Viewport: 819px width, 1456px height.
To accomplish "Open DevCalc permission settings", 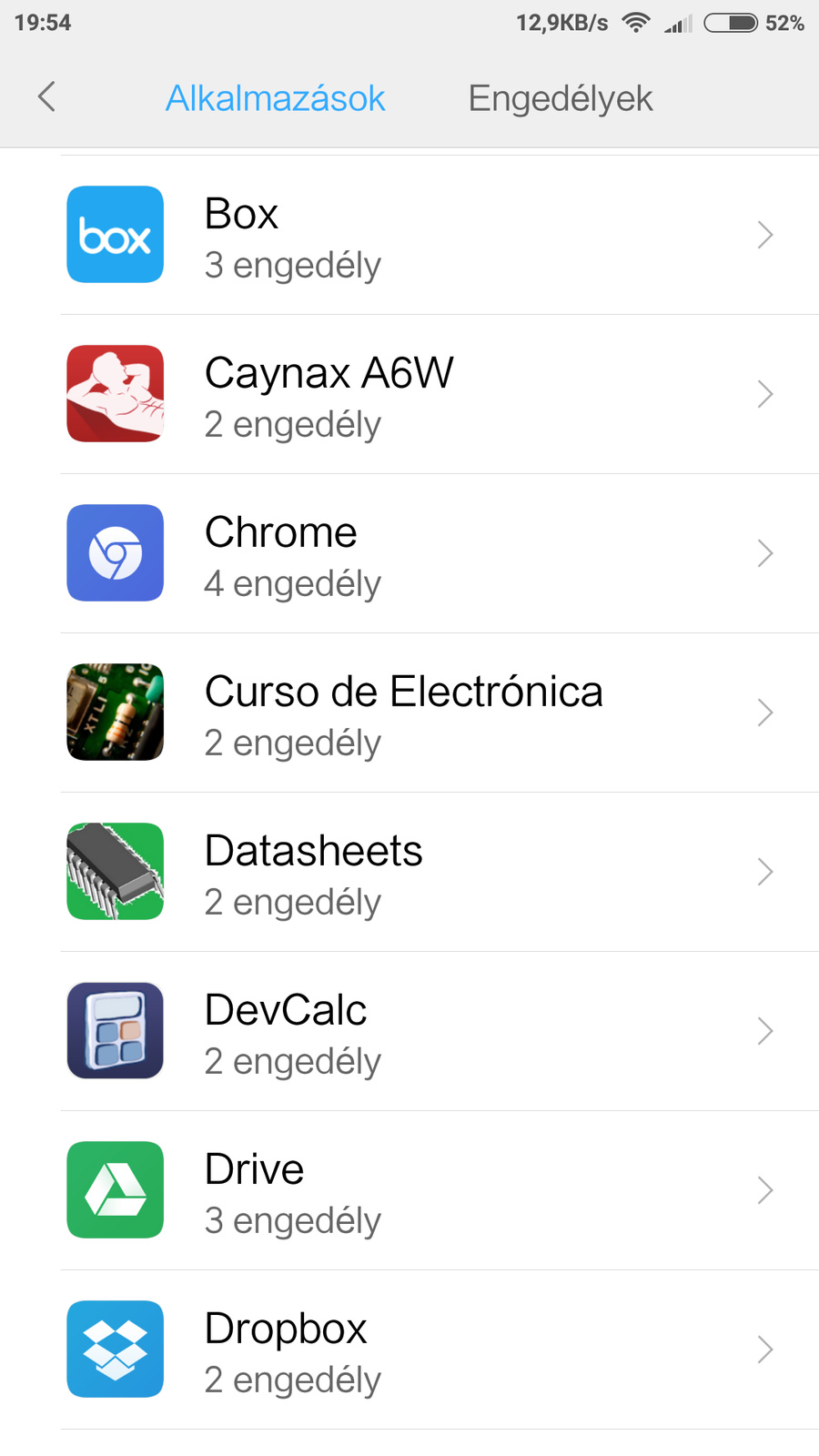I will click(x=409, y=1031).
